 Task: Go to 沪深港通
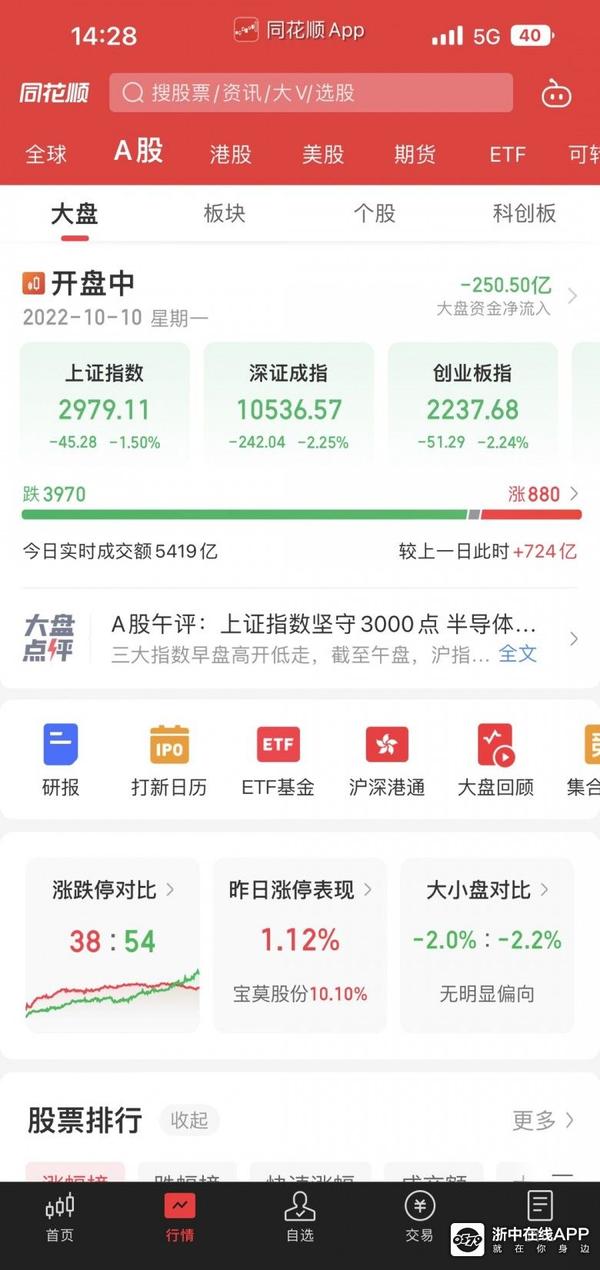(x=387, y=760)
